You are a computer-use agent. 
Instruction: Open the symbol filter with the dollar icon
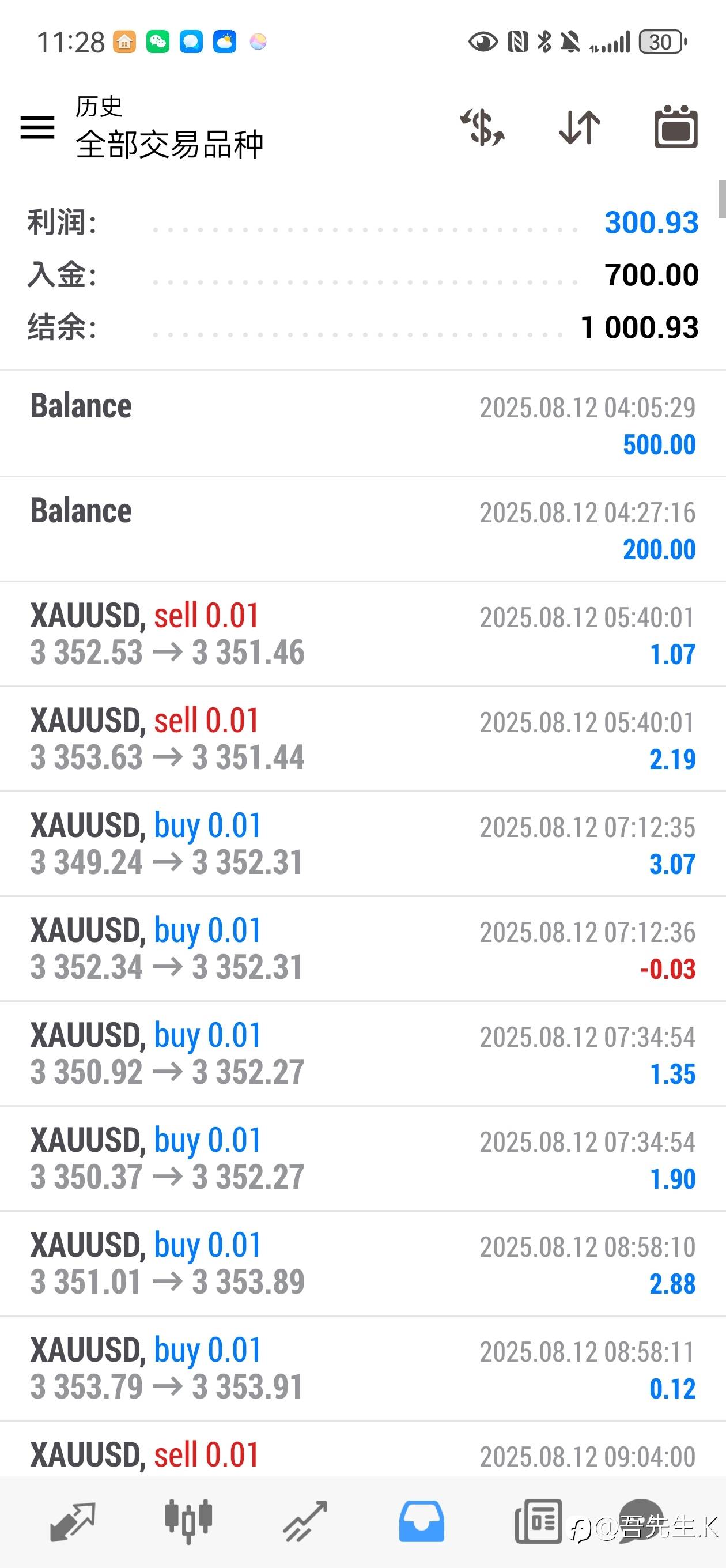point(482,127)
